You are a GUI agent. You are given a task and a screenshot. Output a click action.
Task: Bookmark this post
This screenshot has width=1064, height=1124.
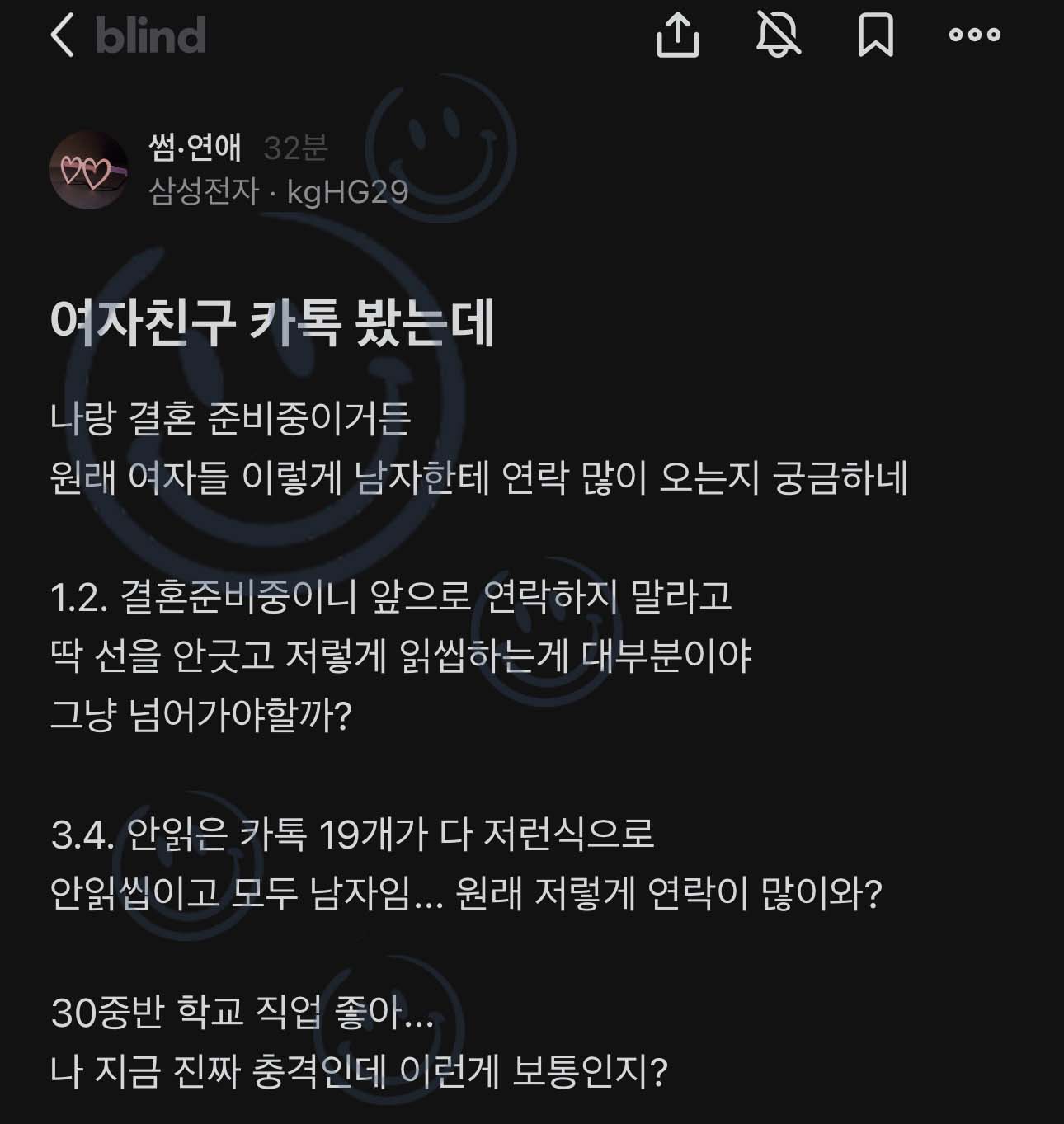(875, 35)
